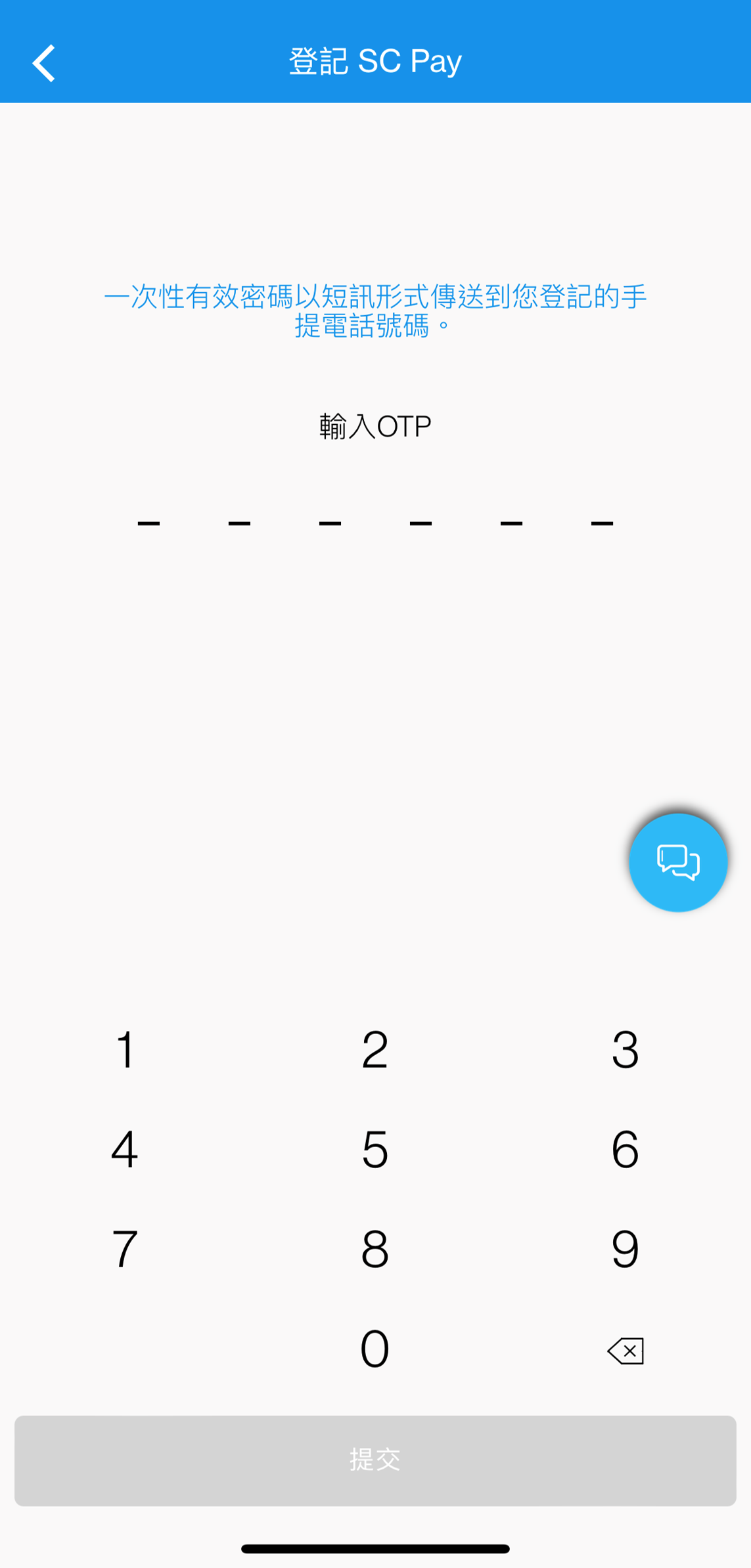The width and height of the screenshot is (751, 1568).
Task: Tap the number 4 key
Action: click(125, 1149)
